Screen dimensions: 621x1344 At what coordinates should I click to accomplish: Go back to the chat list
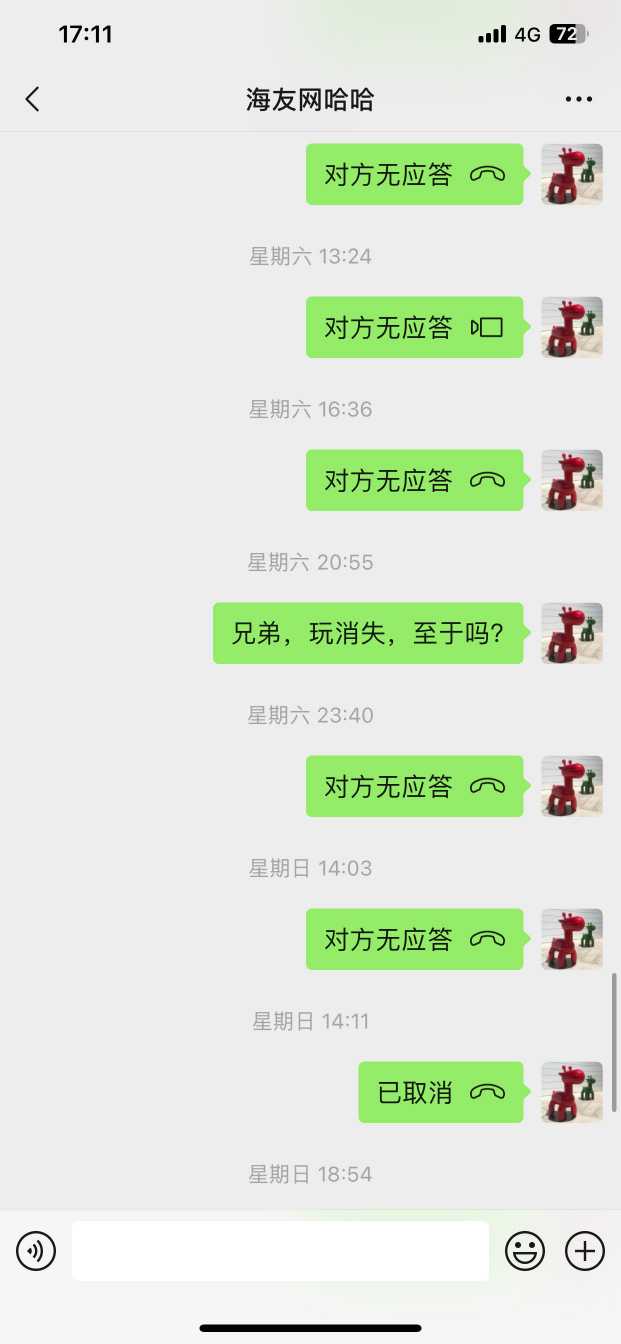(x=33, y=99)
